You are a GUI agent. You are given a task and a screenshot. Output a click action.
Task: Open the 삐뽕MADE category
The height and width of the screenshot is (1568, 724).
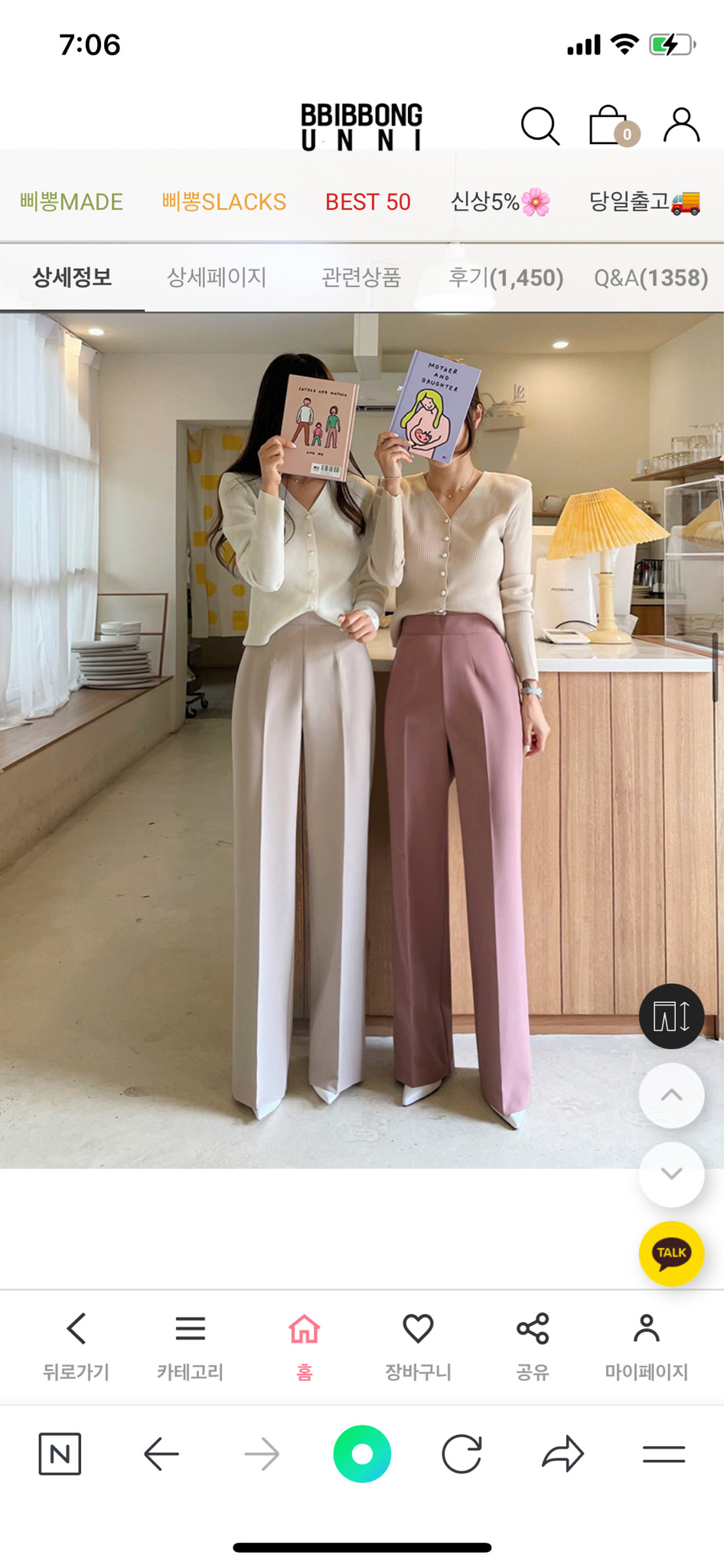coord(71,202)
